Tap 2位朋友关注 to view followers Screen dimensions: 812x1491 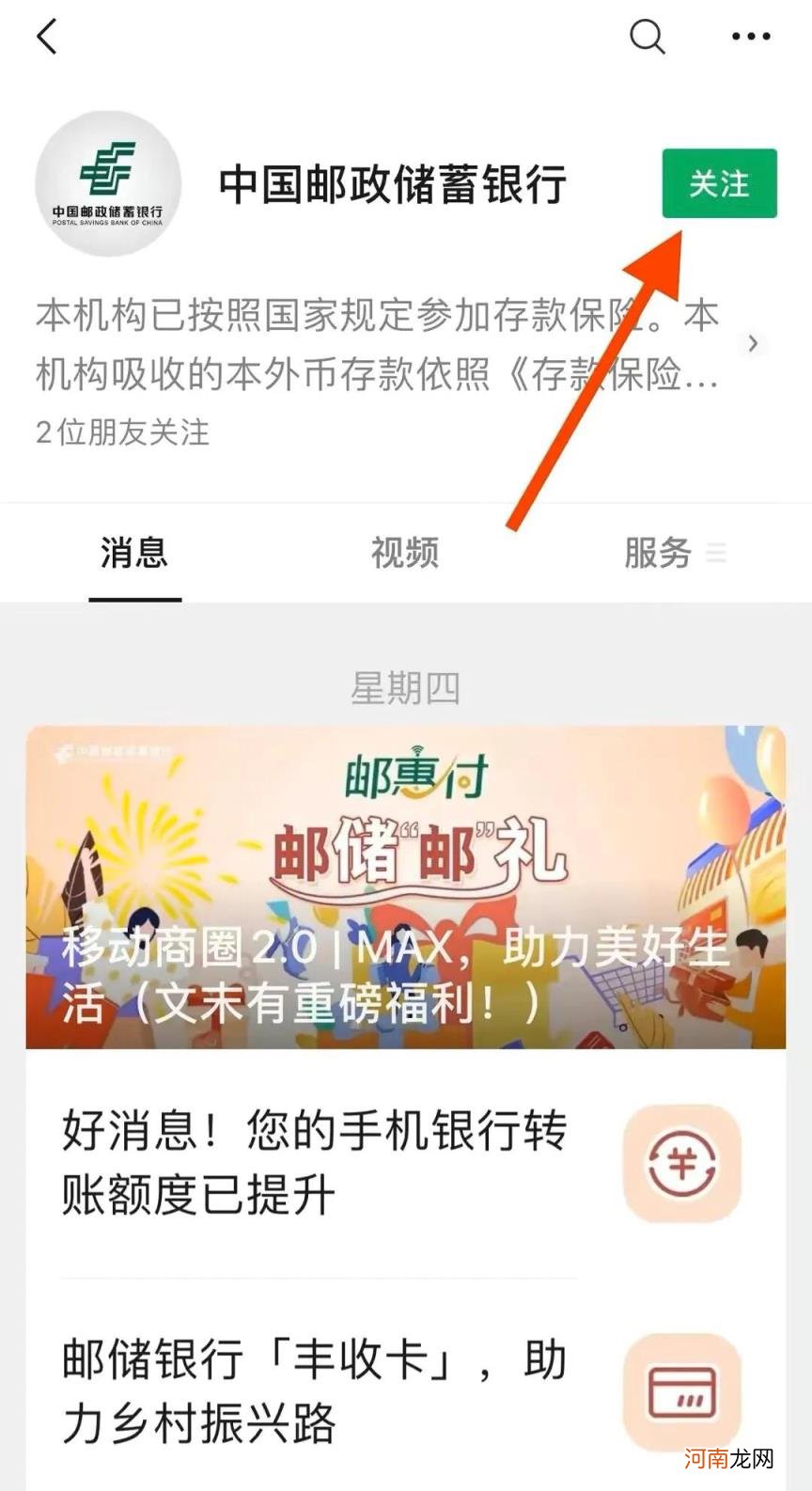122,433
